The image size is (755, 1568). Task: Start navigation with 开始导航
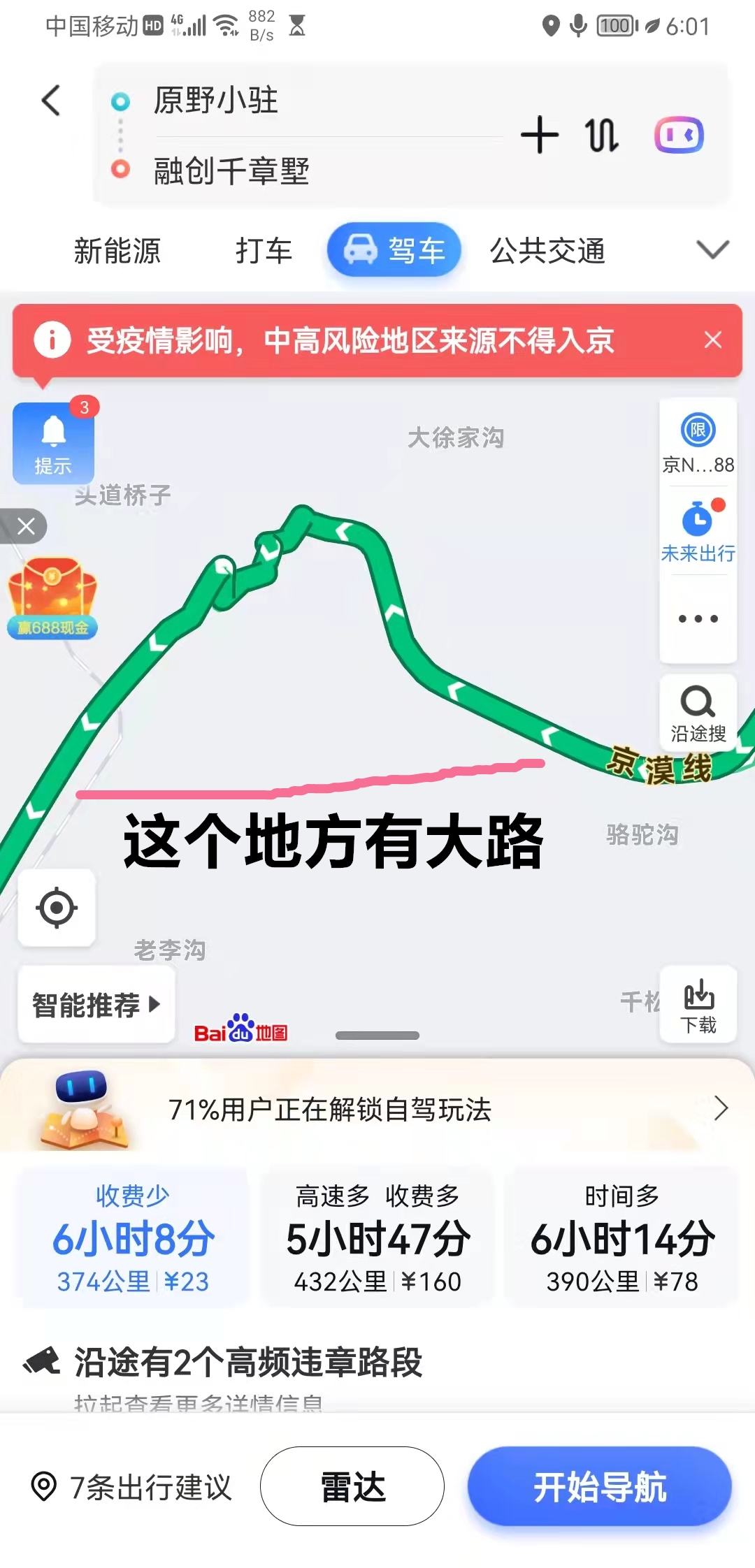tap(600, 1486)
